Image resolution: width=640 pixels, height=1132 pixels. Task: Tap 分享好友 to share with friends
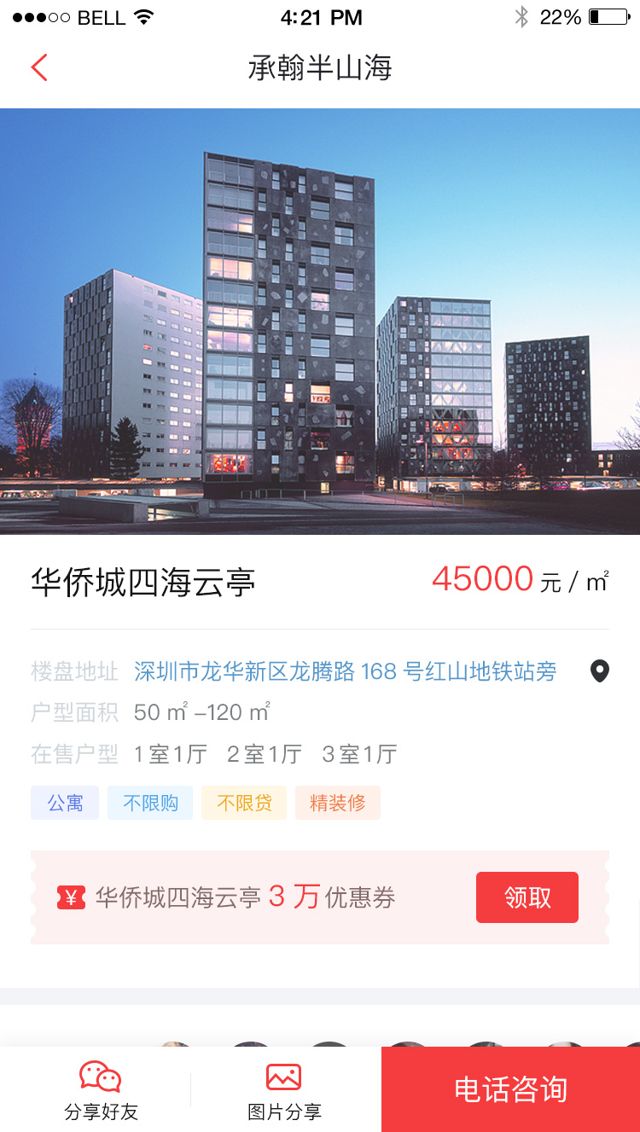100,1090
